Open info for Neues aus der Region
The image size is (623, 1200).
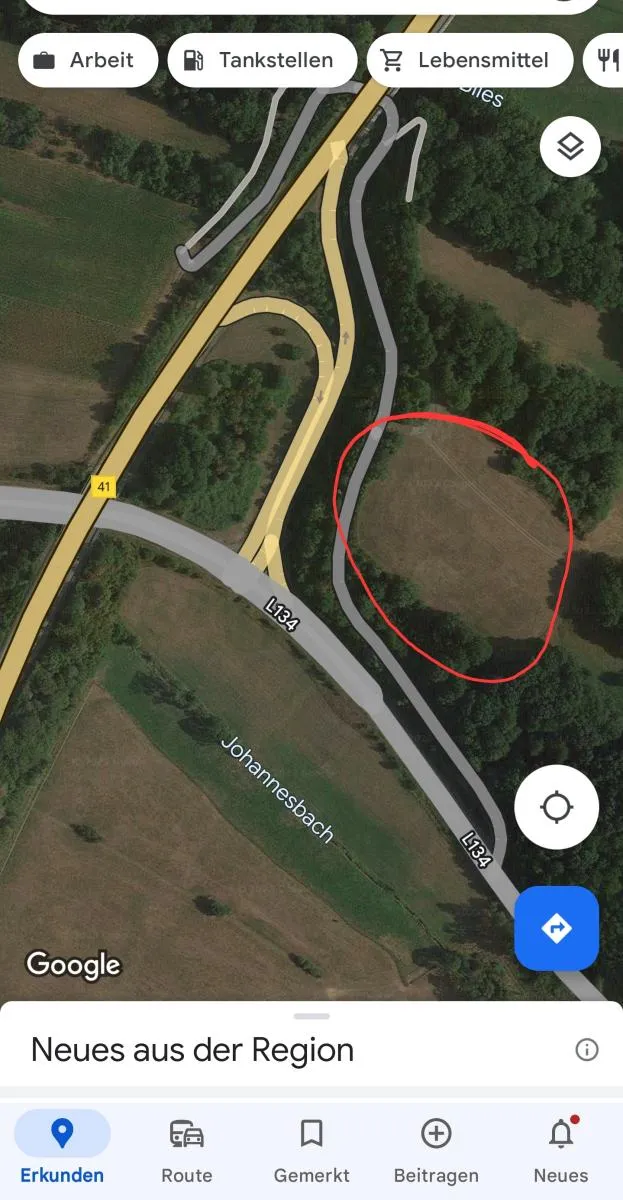coord(587,1049)
